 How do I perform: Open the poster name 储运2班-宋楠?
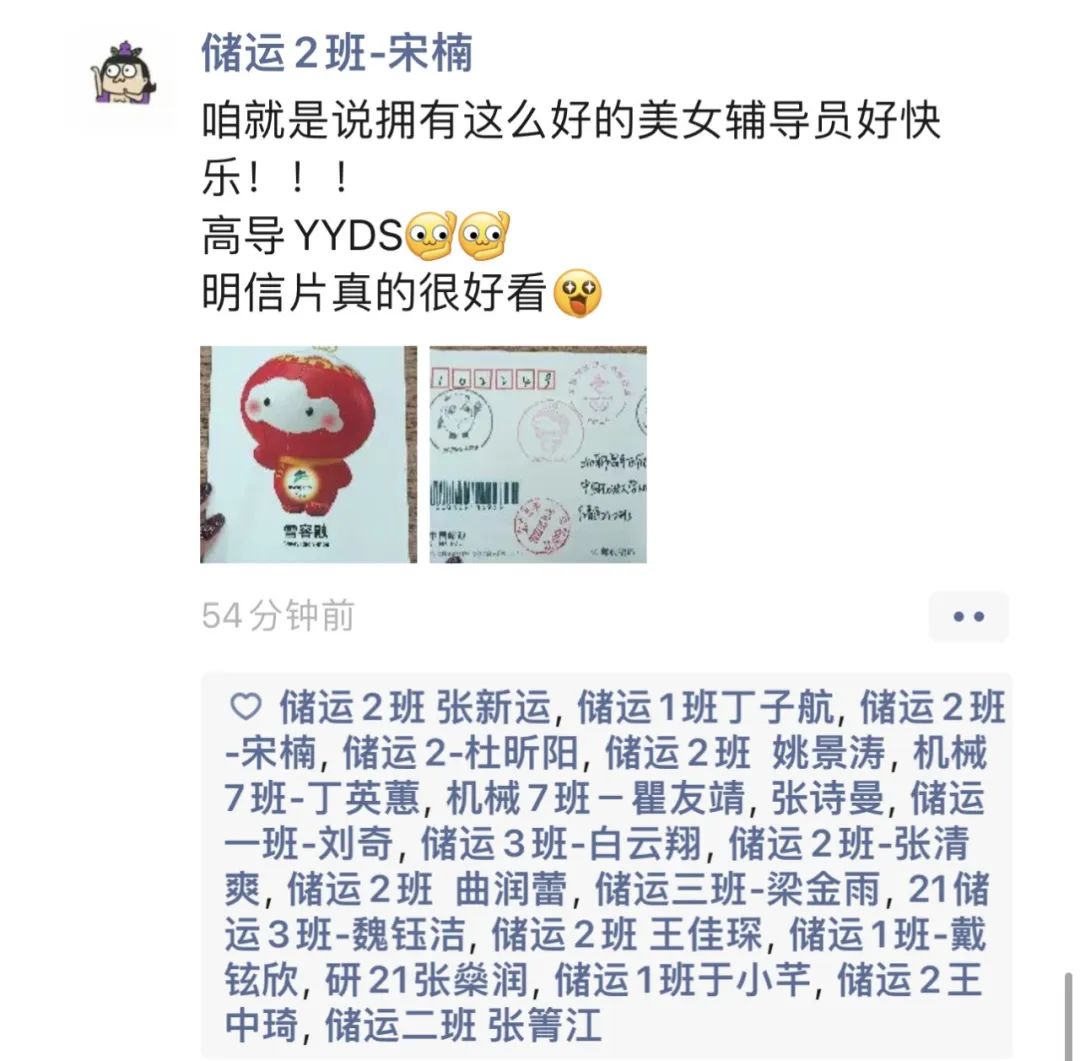tap(336, 52)
